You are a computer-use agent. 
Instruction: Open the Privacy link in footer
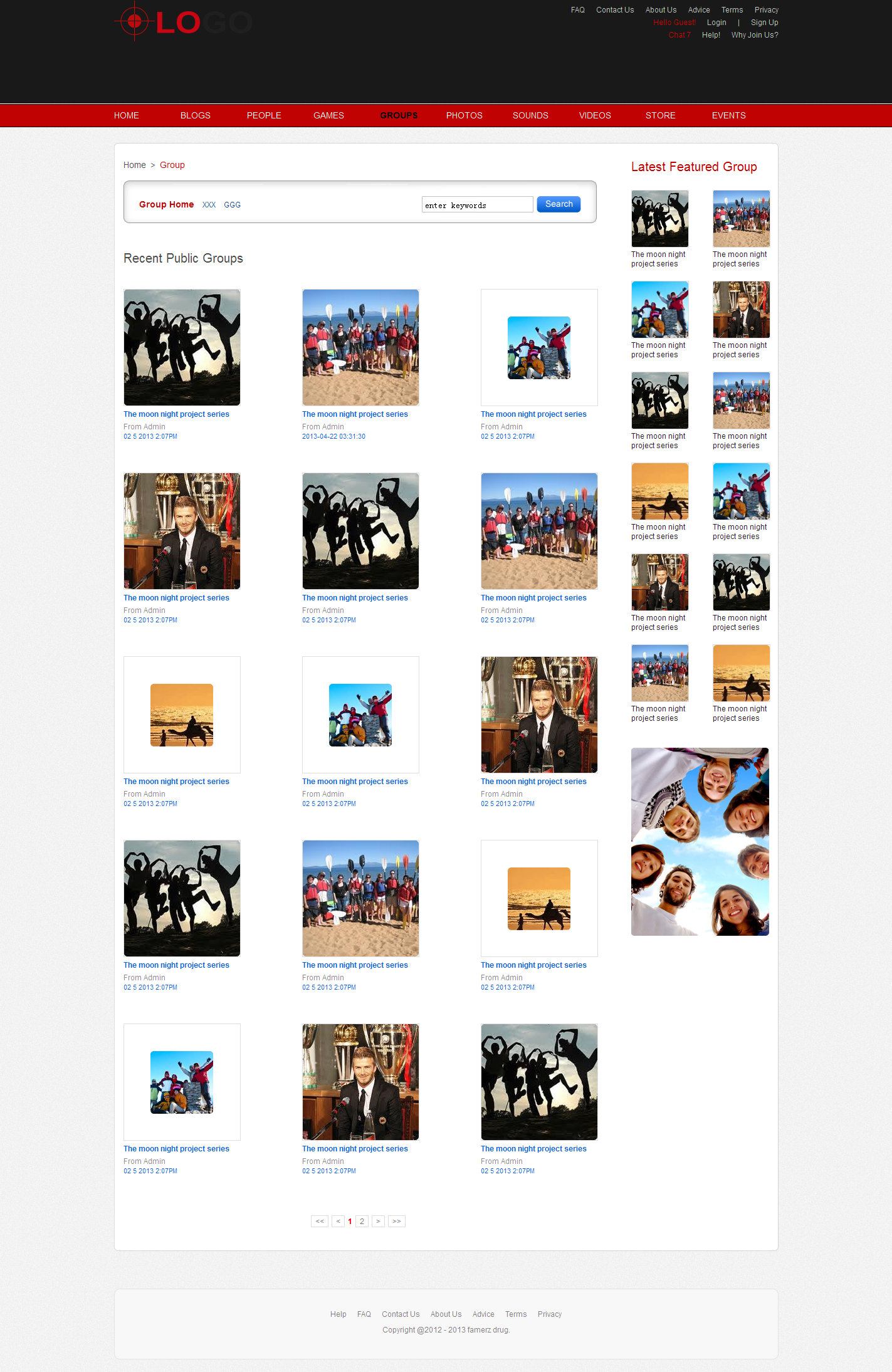click(549, 1314)
